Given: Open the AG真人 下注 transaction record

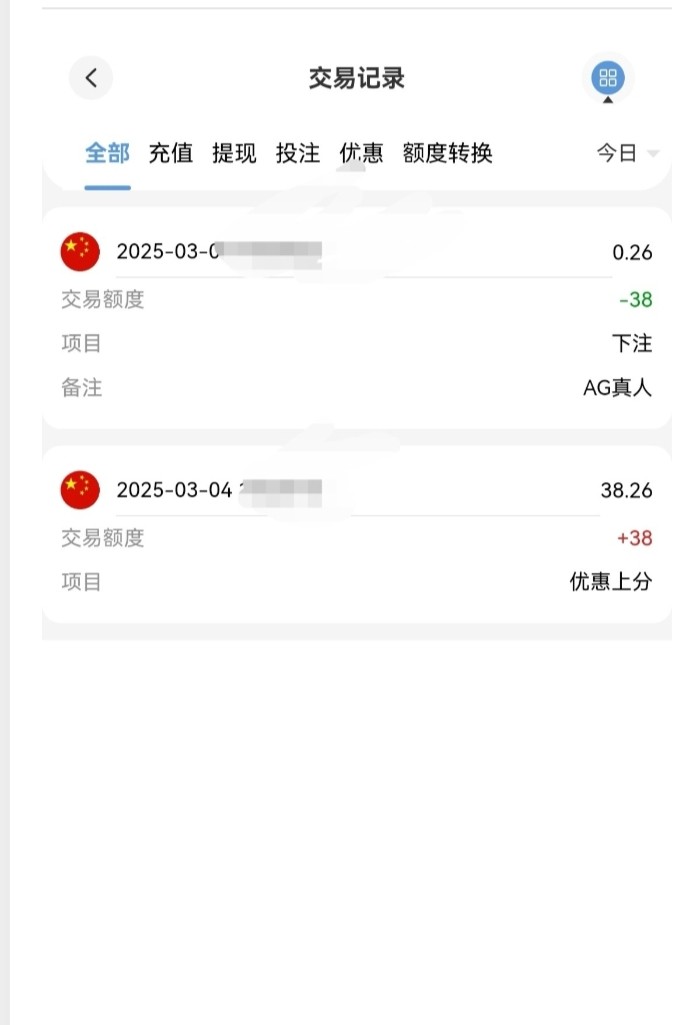Looking at the screenshot, I should coord(356,318).
